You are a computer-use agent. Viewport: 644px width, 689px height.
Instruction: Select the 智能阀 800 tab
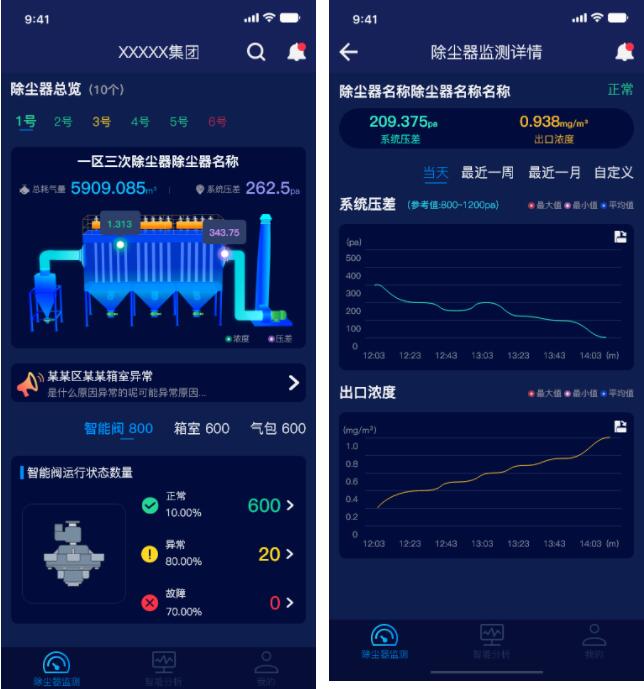[118, 428]
